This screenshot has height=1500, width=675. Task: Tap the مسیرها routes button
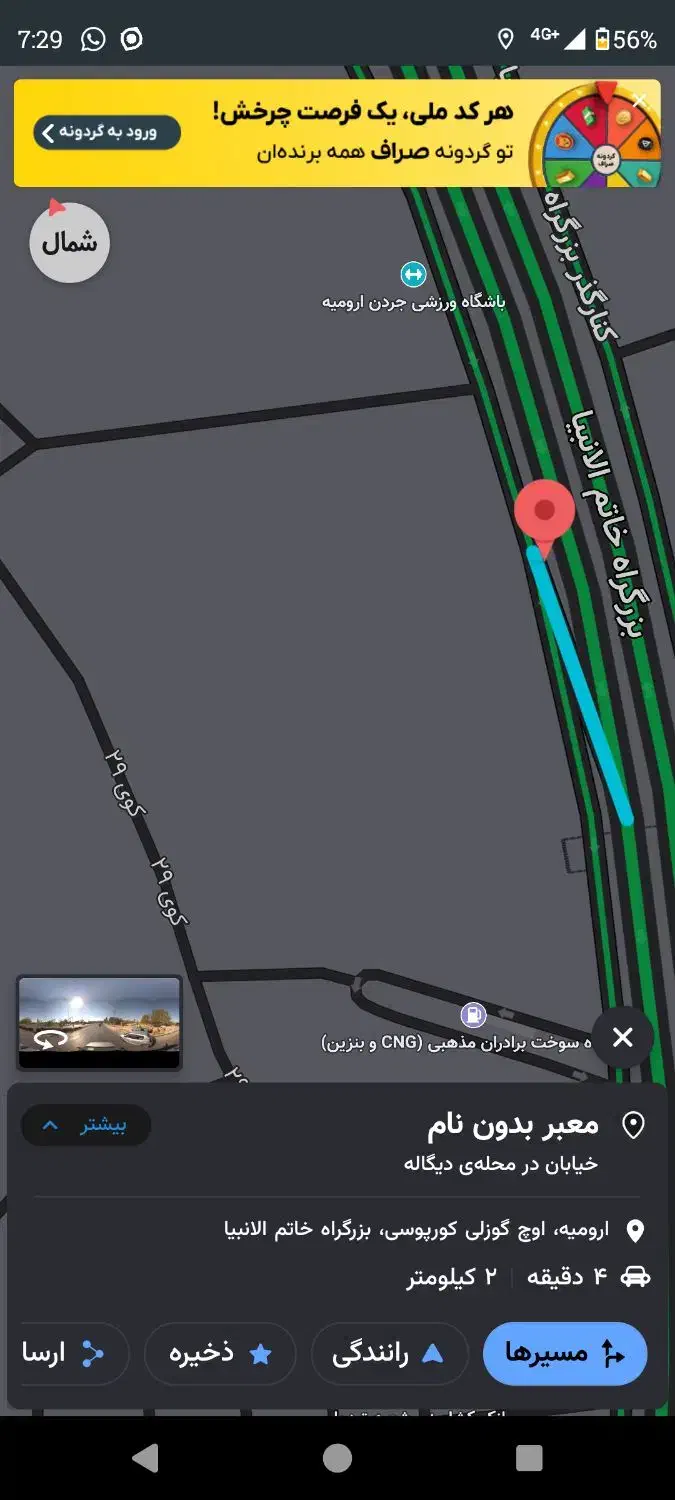[x=565, y=1354]
